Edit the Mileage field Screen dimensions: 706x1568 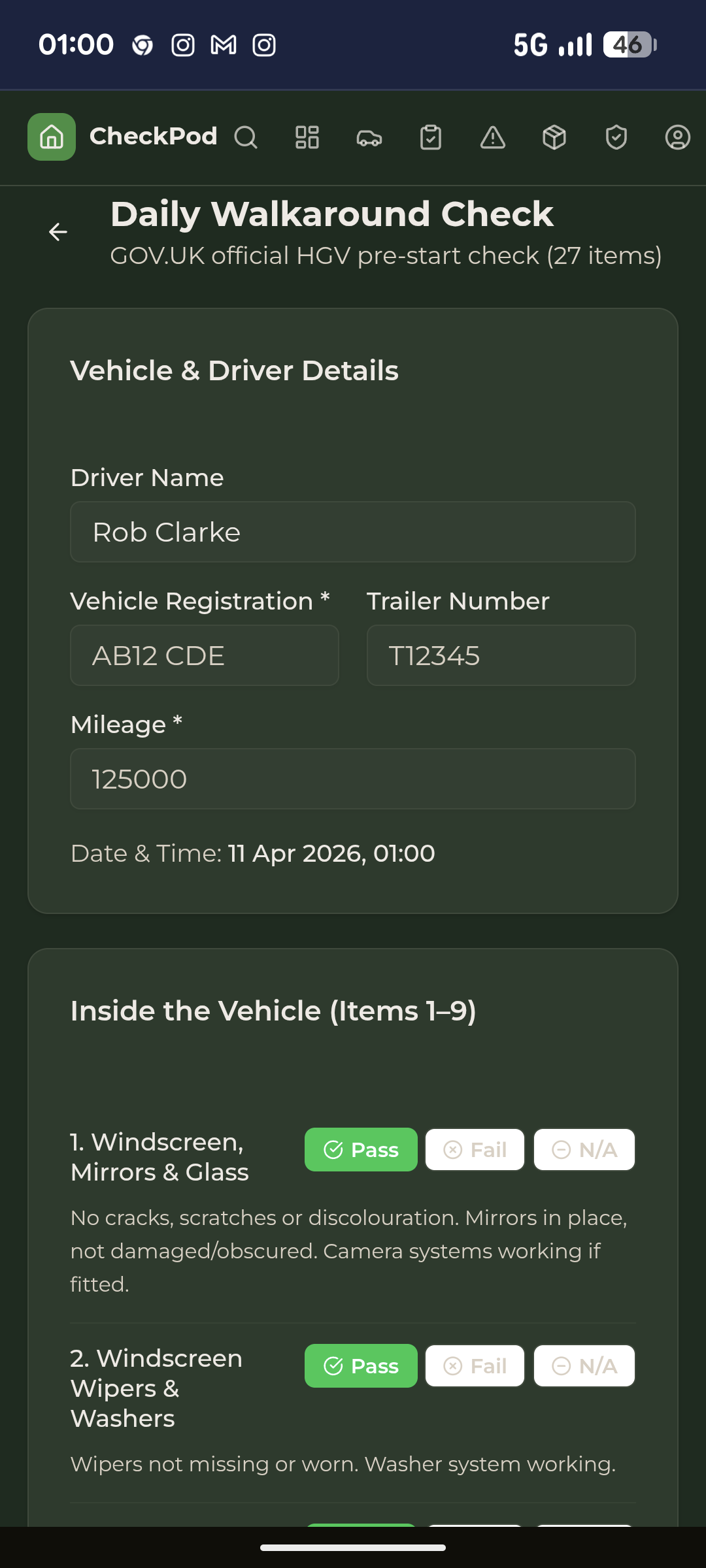(x=353, y=778)
